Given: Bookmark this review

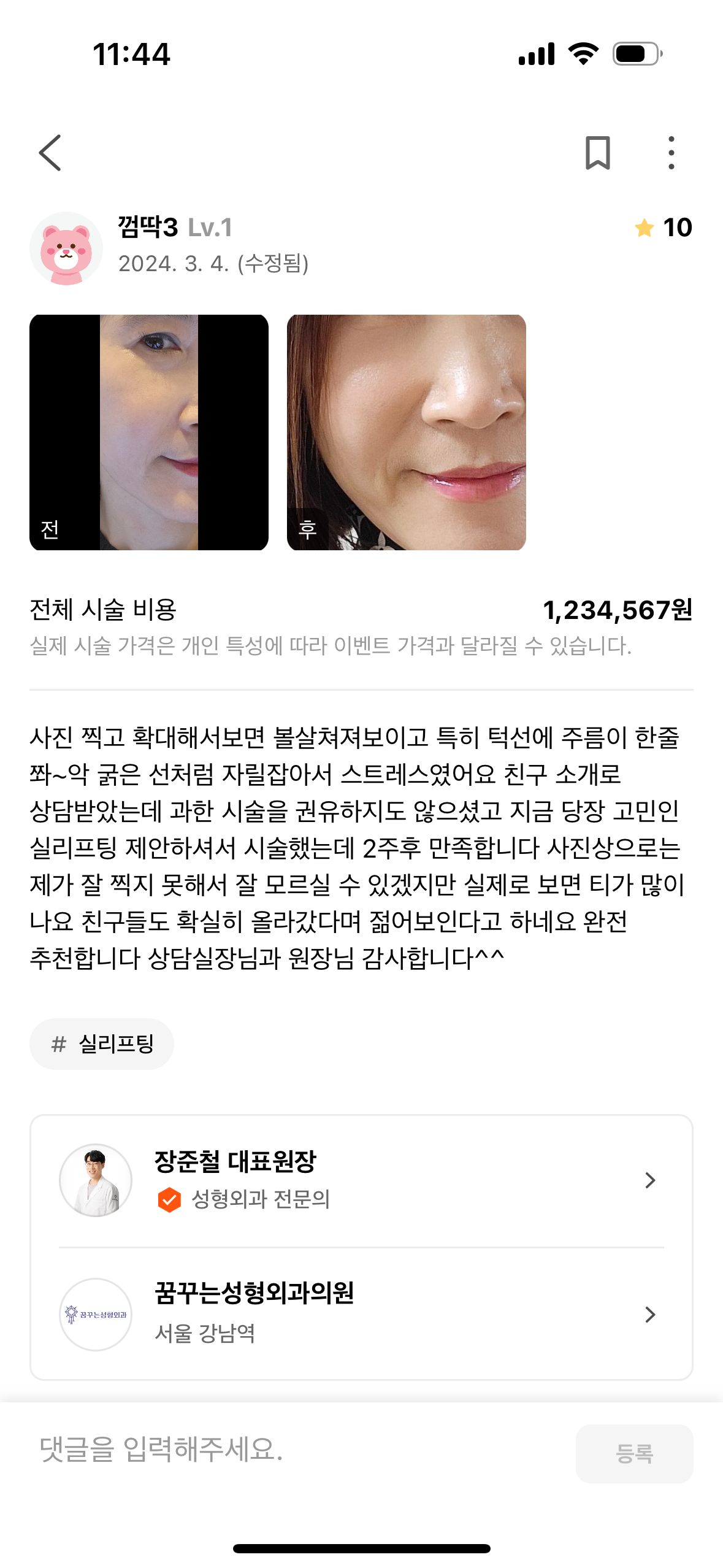Looking at the screenshot, I should (x=597, y=153).
